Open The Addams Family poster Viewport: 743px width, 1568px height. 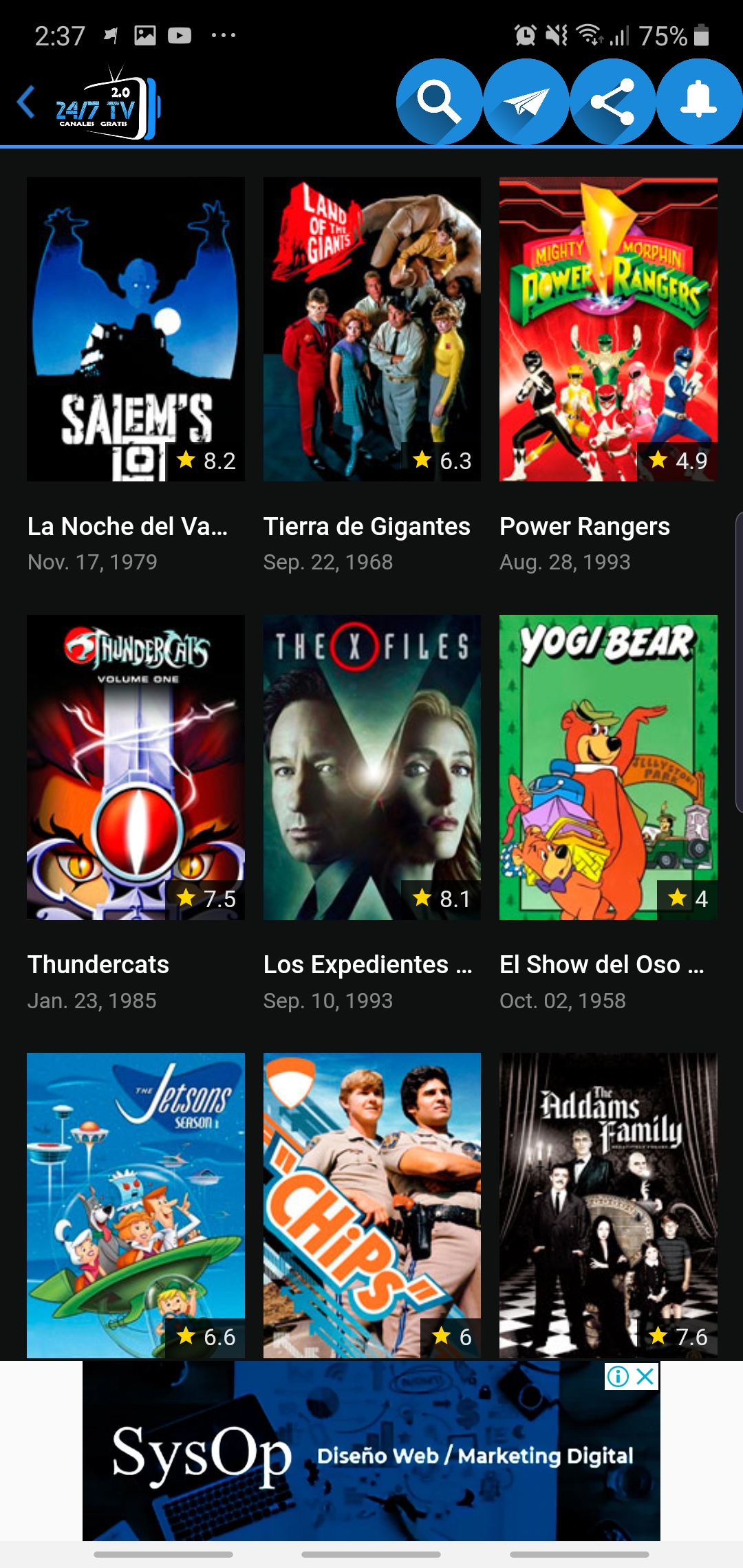point(608,1205)
